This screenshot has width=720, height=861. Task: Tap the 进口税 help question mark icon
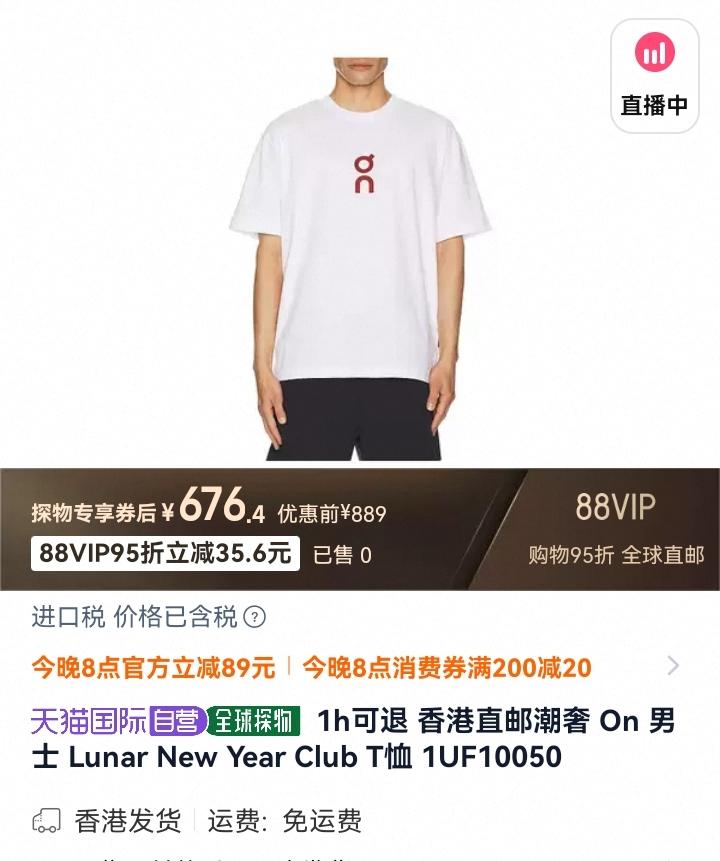(255, 617)
